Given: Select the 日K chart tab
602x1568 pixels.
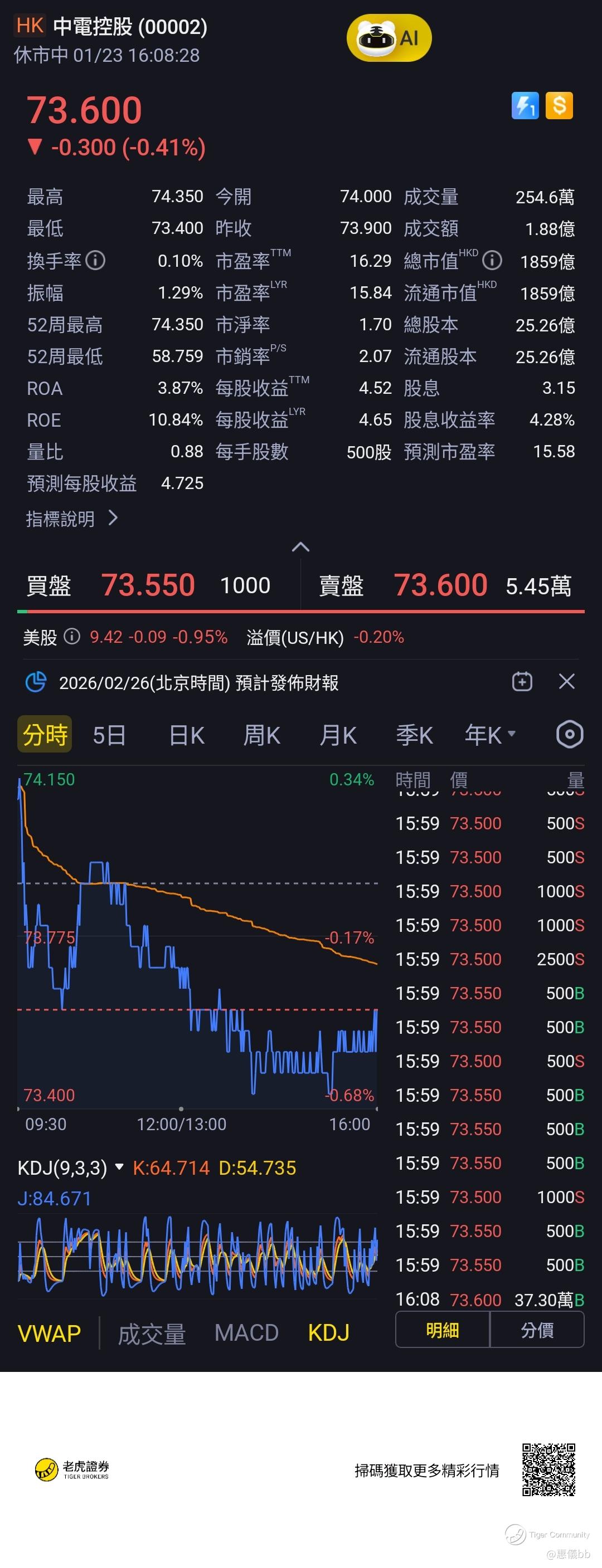Looking at the screenshot, I should coord(186,735).
